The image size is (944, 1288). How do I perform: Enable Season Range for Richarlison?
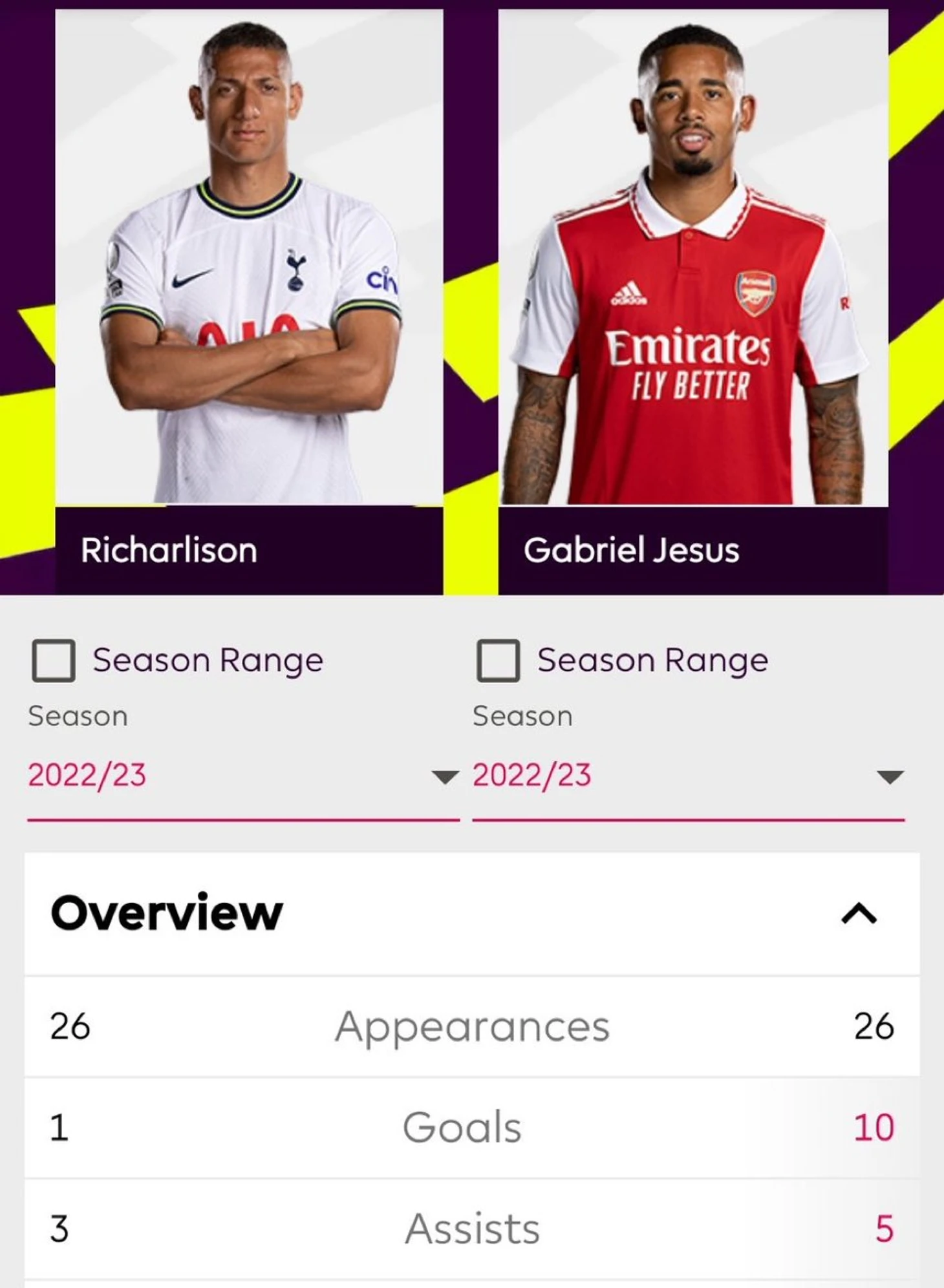pyautogui.click(x=54, y=660)
